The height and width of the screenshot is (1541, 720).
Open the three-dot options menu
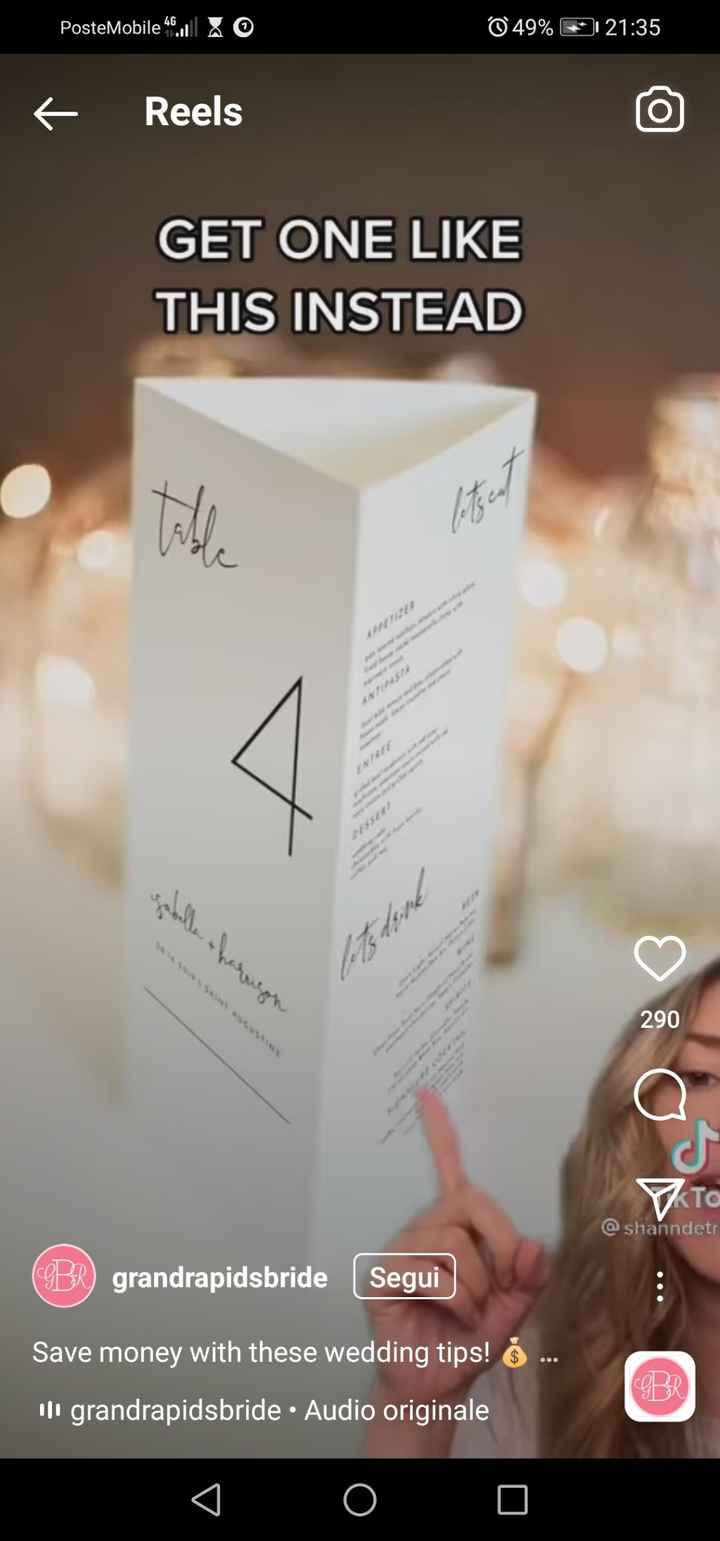click(x=660, y=1286)
